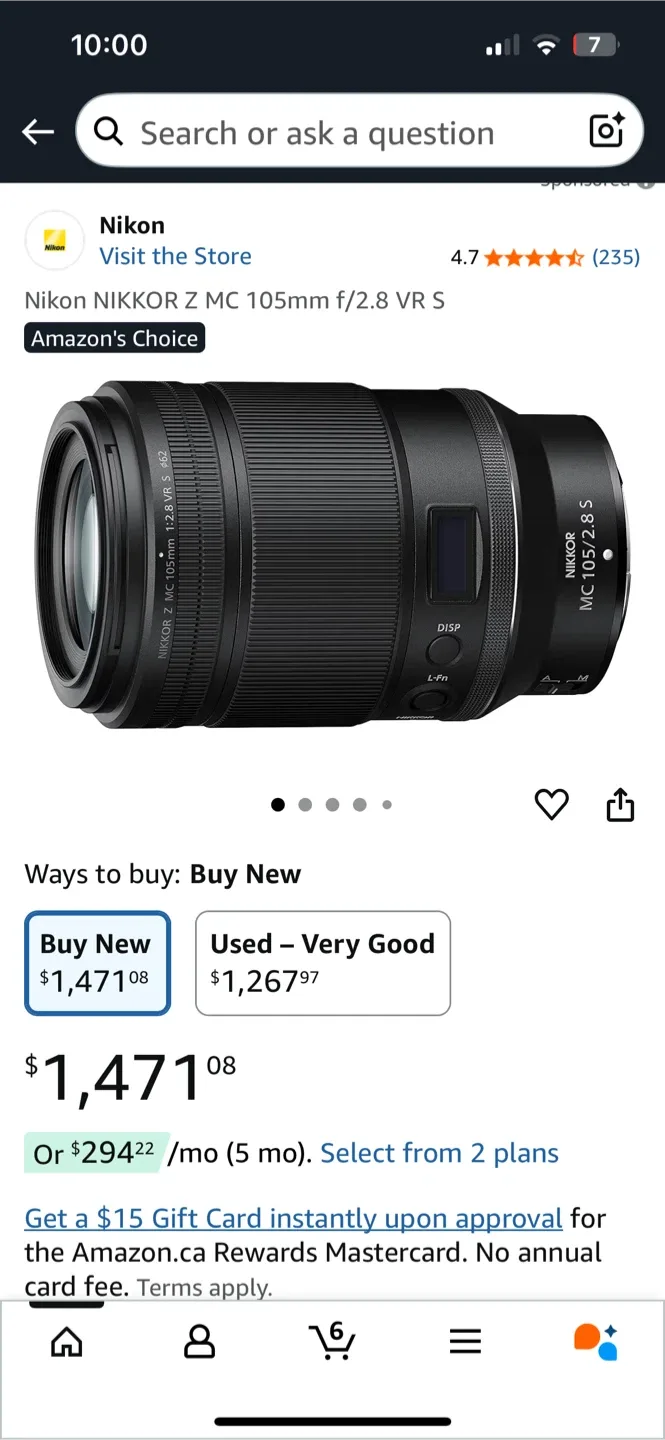The height and width of the screenshot is (1440, 665).
Task: Tap the search or ask a question field
Action: (318, 133)
